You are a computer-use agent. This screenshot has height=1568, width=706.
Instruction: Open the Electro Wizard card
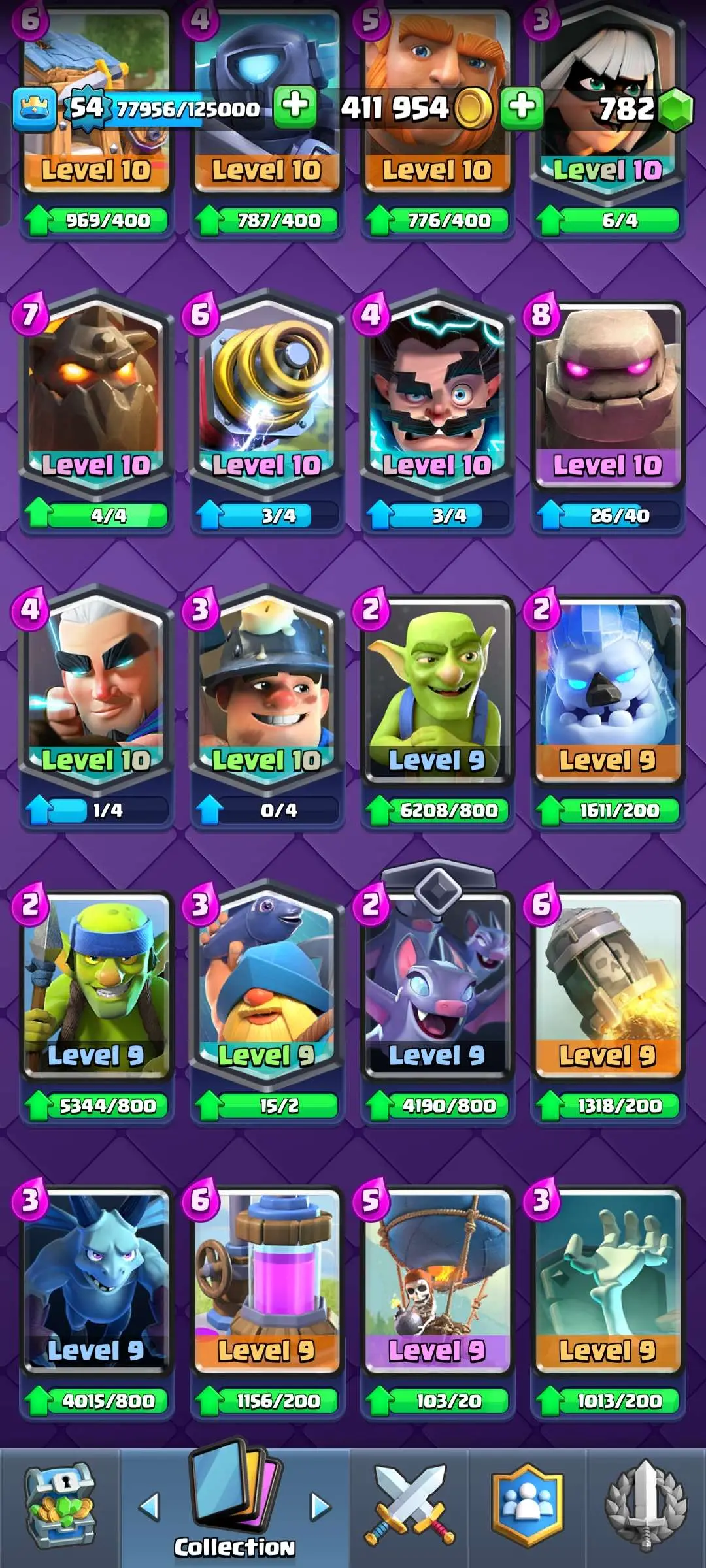tap(437, 392)
